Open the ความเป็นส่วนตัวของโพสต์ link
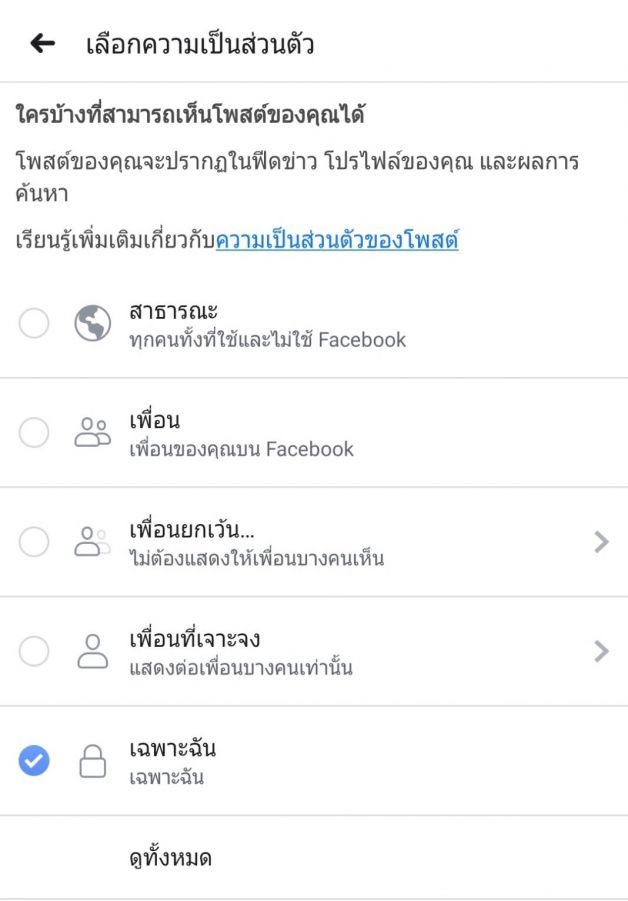 pos(337,240)
